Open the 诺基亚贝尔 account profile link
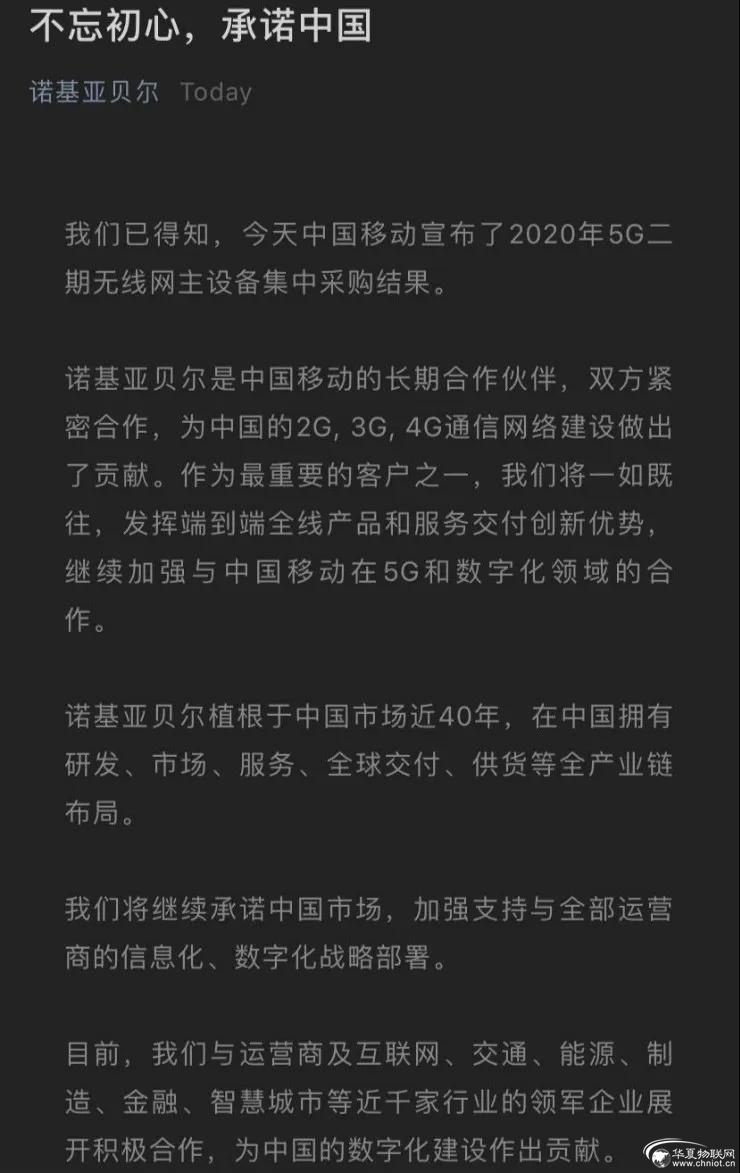The width and height of the screenshot is (740, 1173). click(94, 92)
